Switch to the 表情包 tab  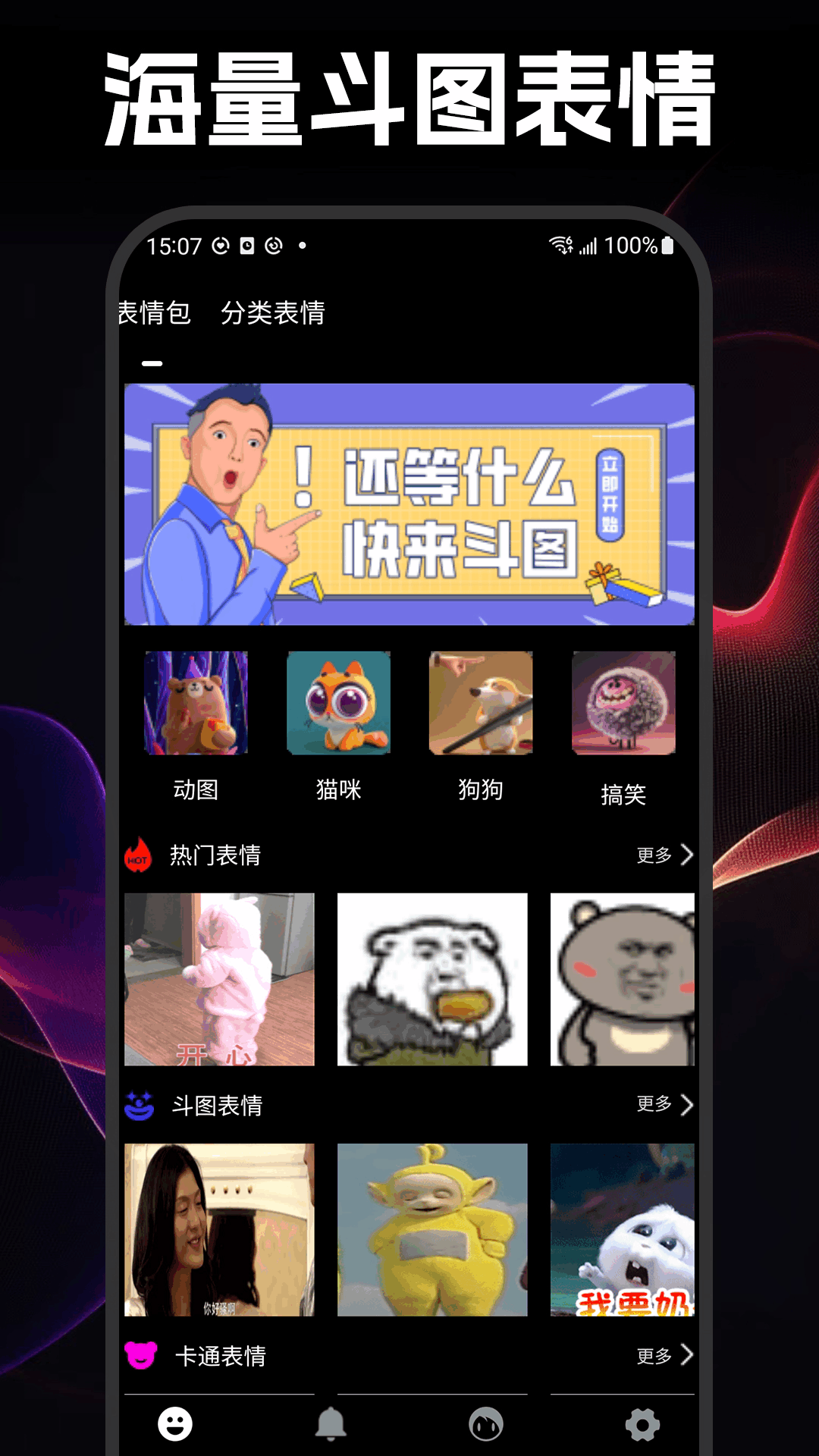click(155, 312)
